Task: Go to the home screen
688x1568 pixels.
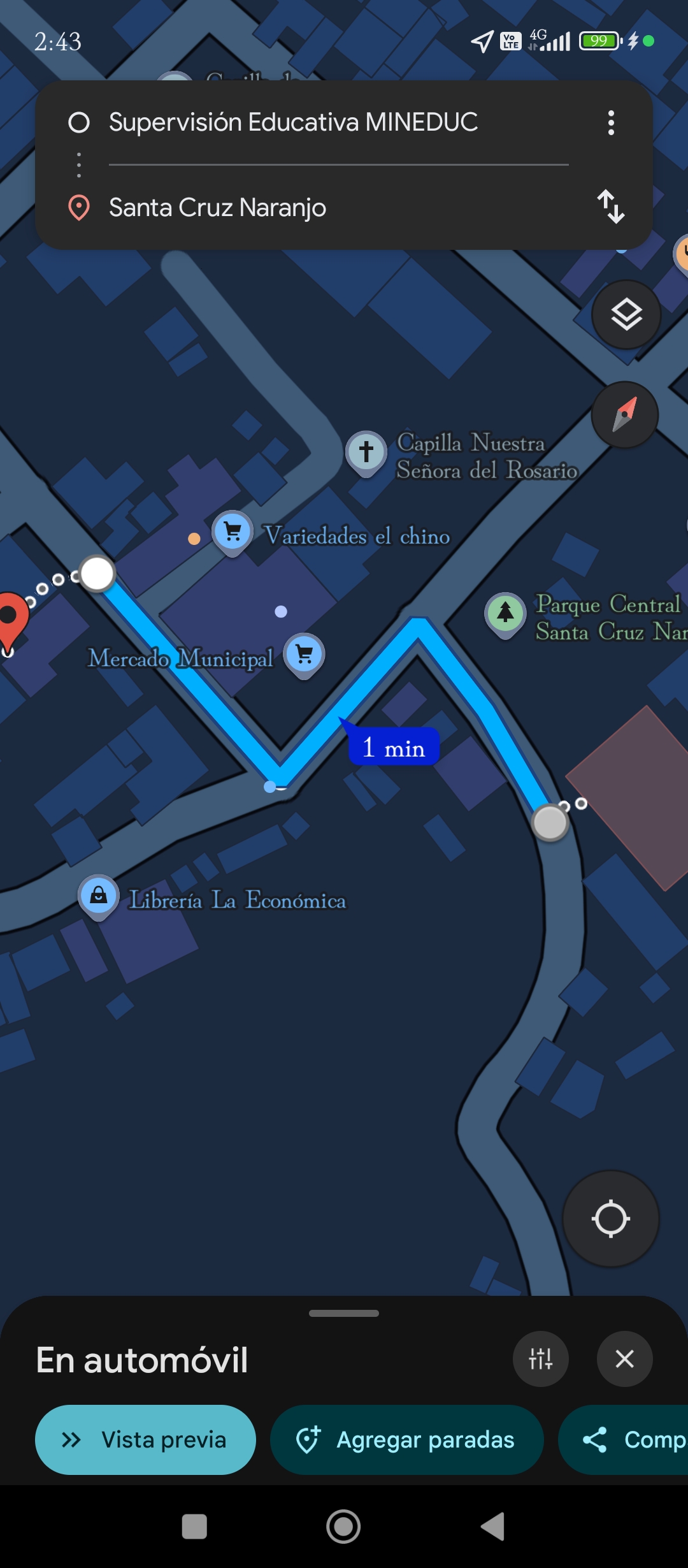Action: pos(343,1527)
